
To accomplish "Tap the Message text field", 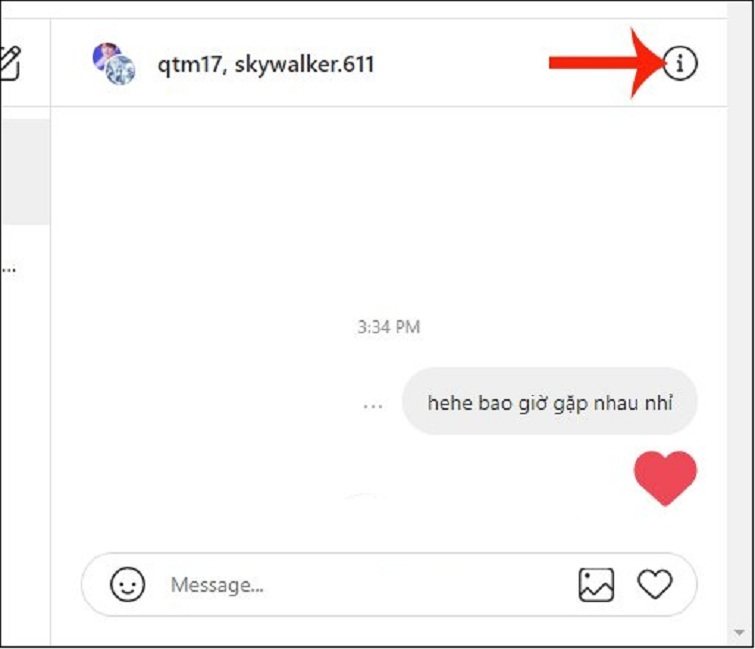I will [360, 585].
